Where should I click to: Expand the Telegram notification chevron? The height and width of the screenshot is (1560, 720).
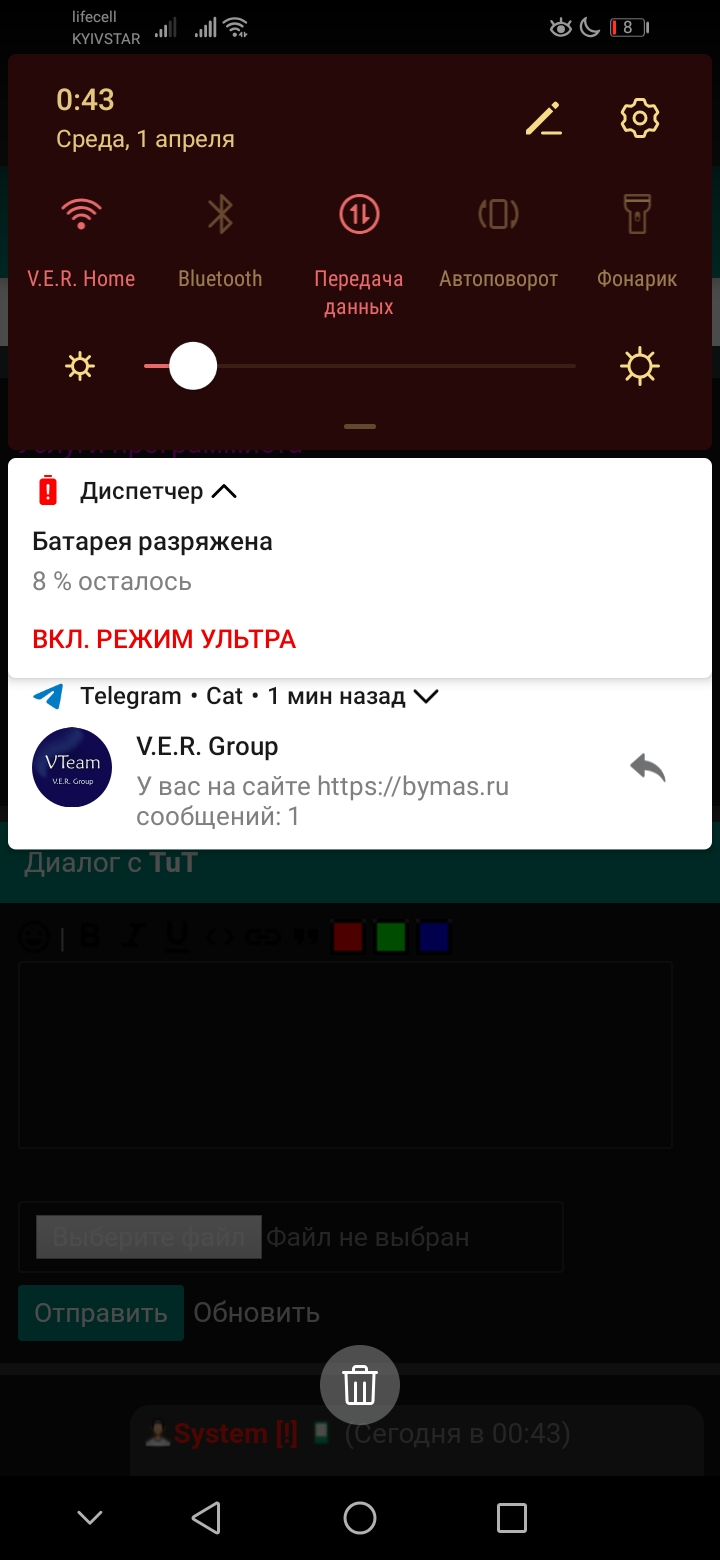(426, 696)
